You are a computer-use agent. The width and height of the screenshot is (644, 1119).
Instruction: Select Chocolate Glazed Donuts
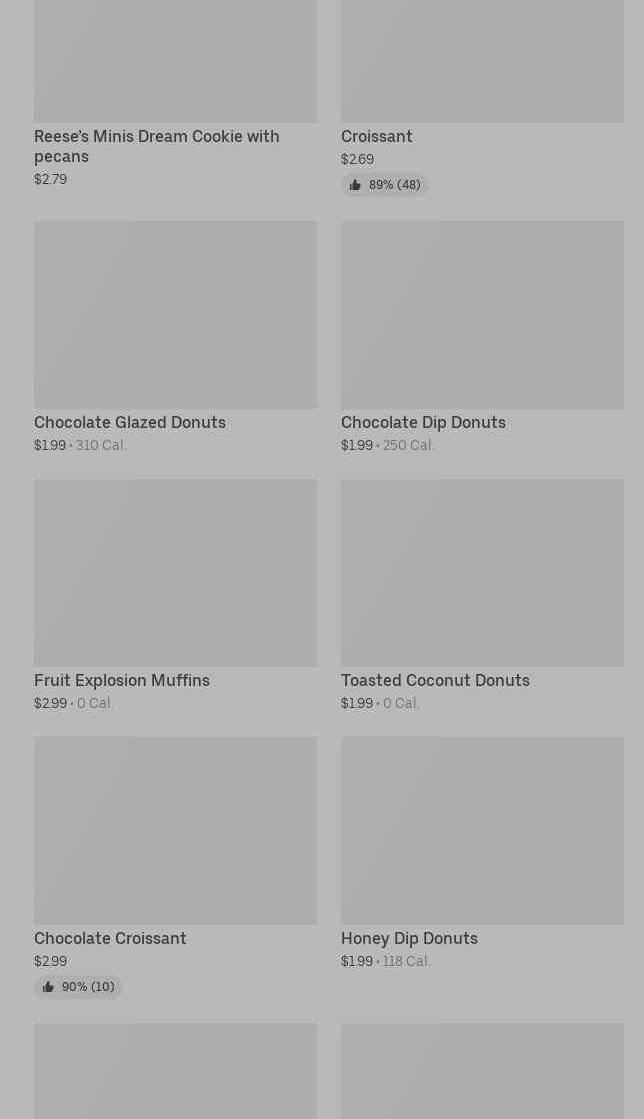tap(130, 422)
